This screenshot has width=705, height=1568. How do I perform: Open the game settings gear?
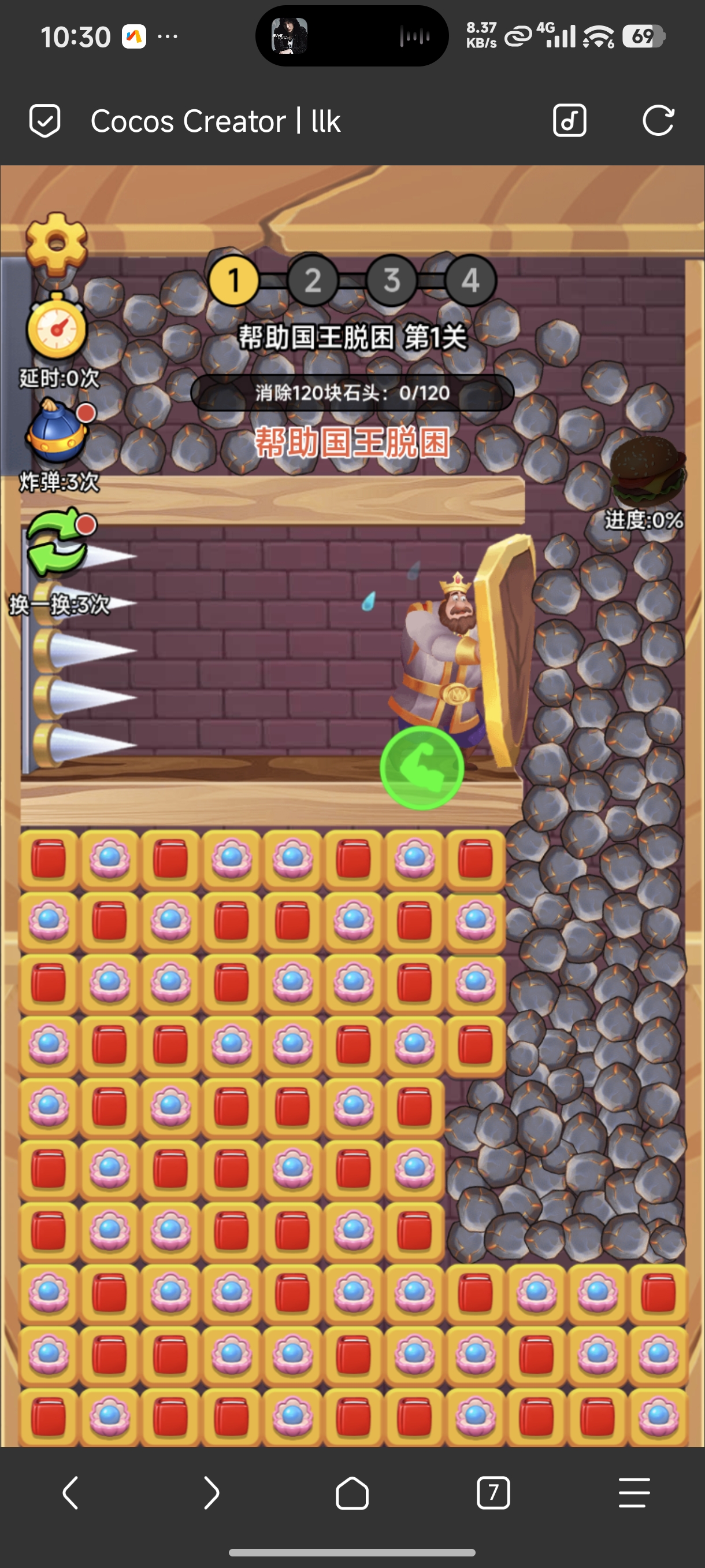click(x=57, y=243)
